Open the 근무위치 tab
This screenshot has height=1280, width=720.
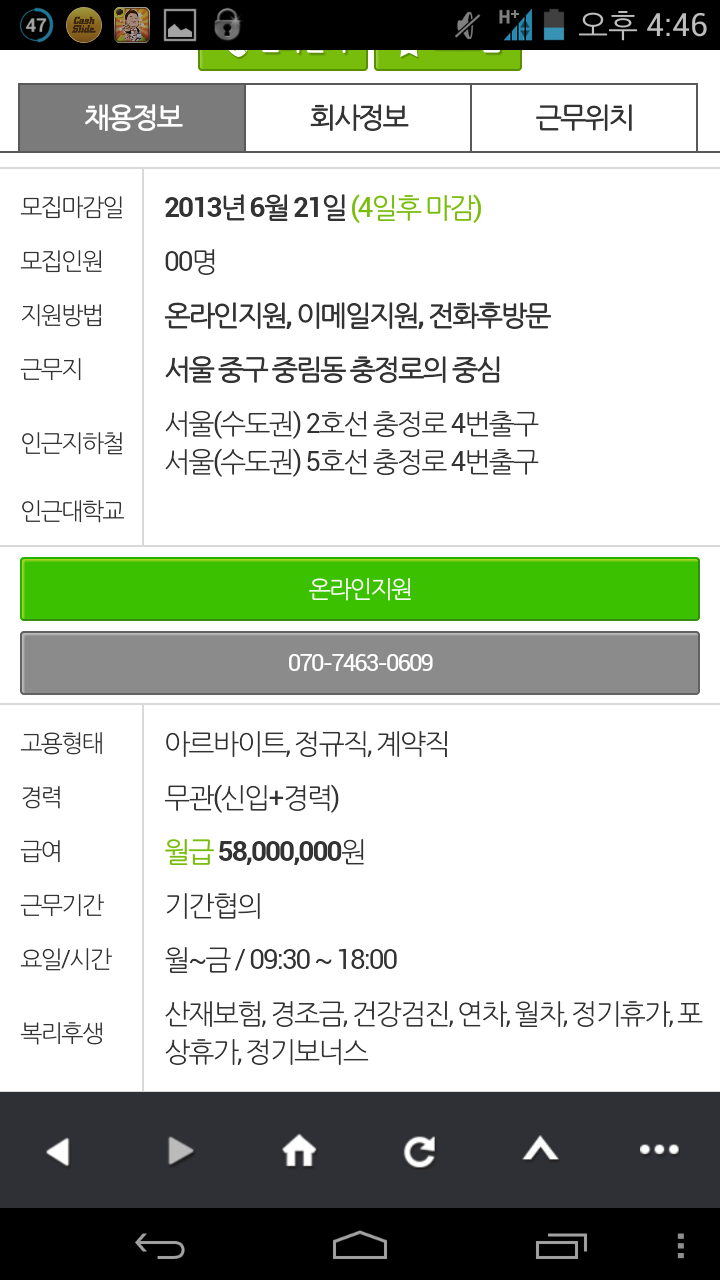[584, 118]
